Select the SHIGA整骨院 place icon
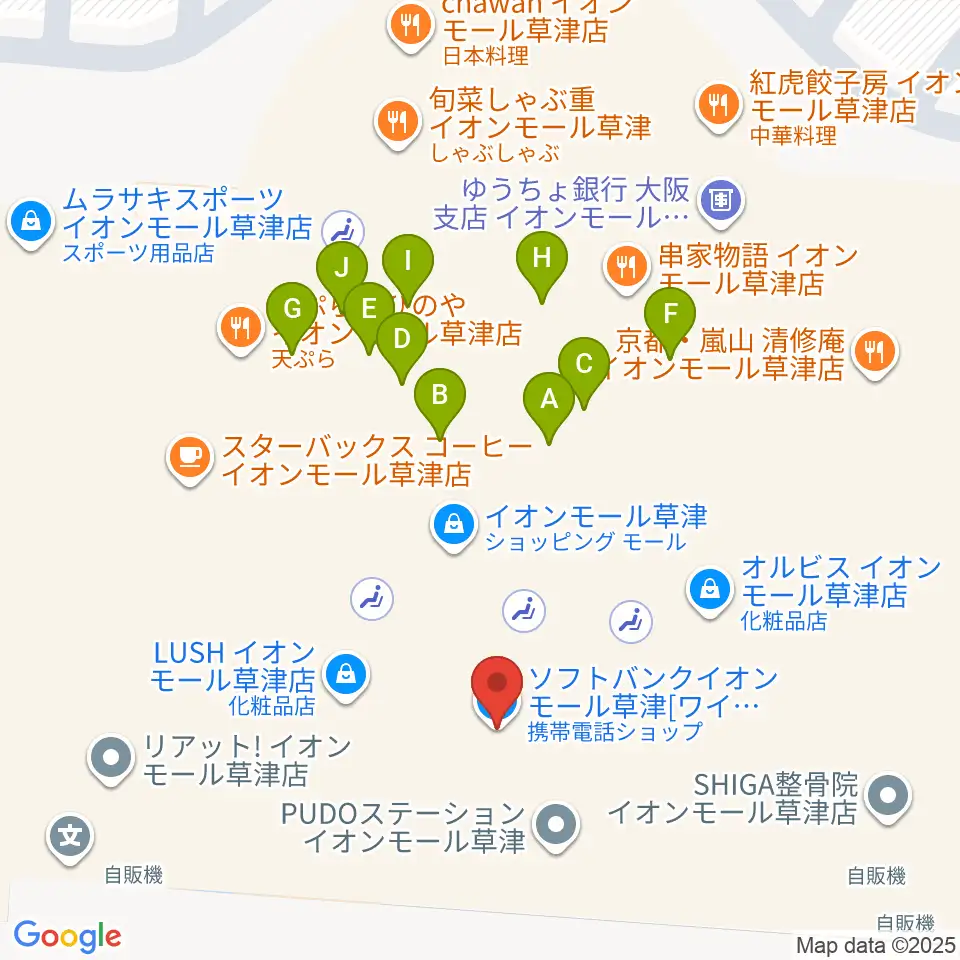 885,797
